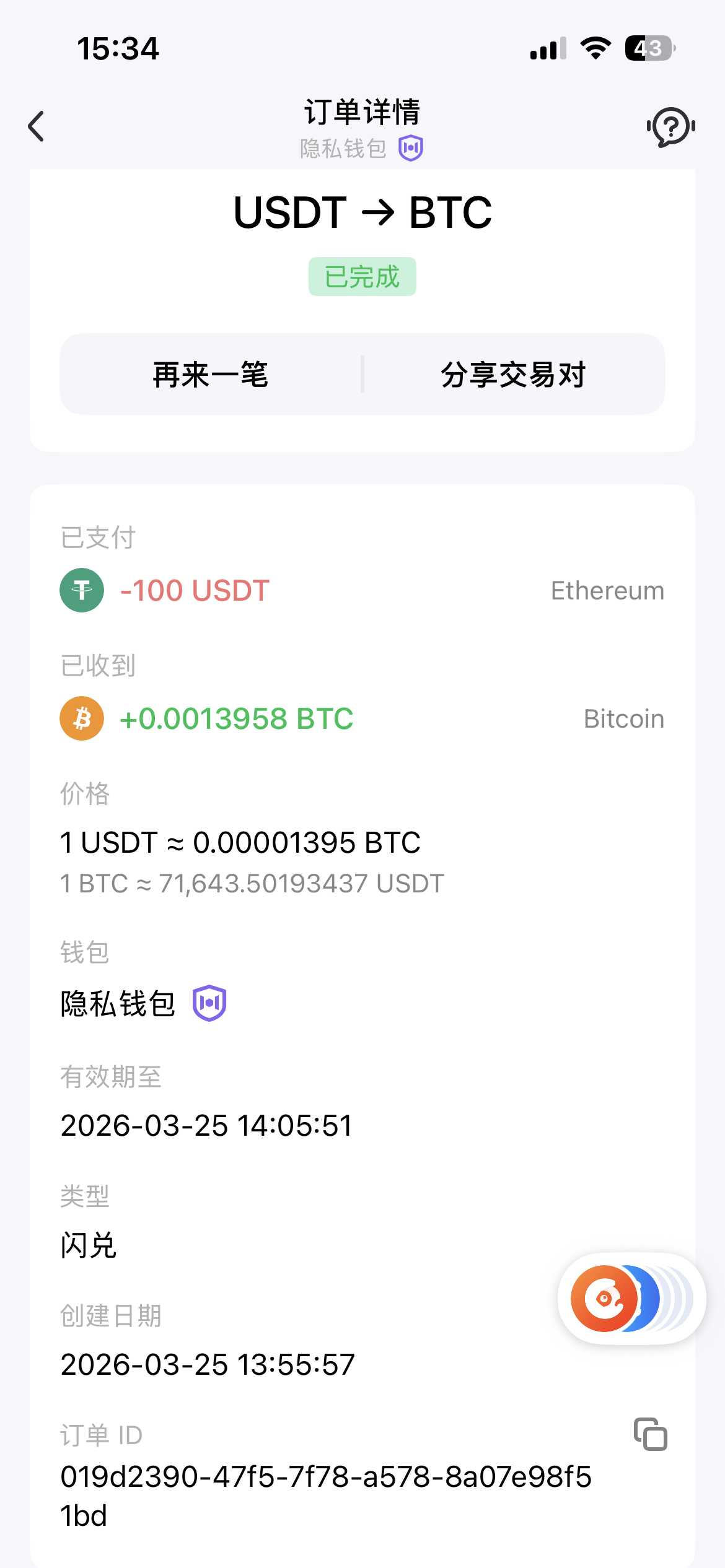This screenshot has width=725, height=1568.
Task: Tap 再来一笔 to repeat the swap
Action: click(211, 375)
